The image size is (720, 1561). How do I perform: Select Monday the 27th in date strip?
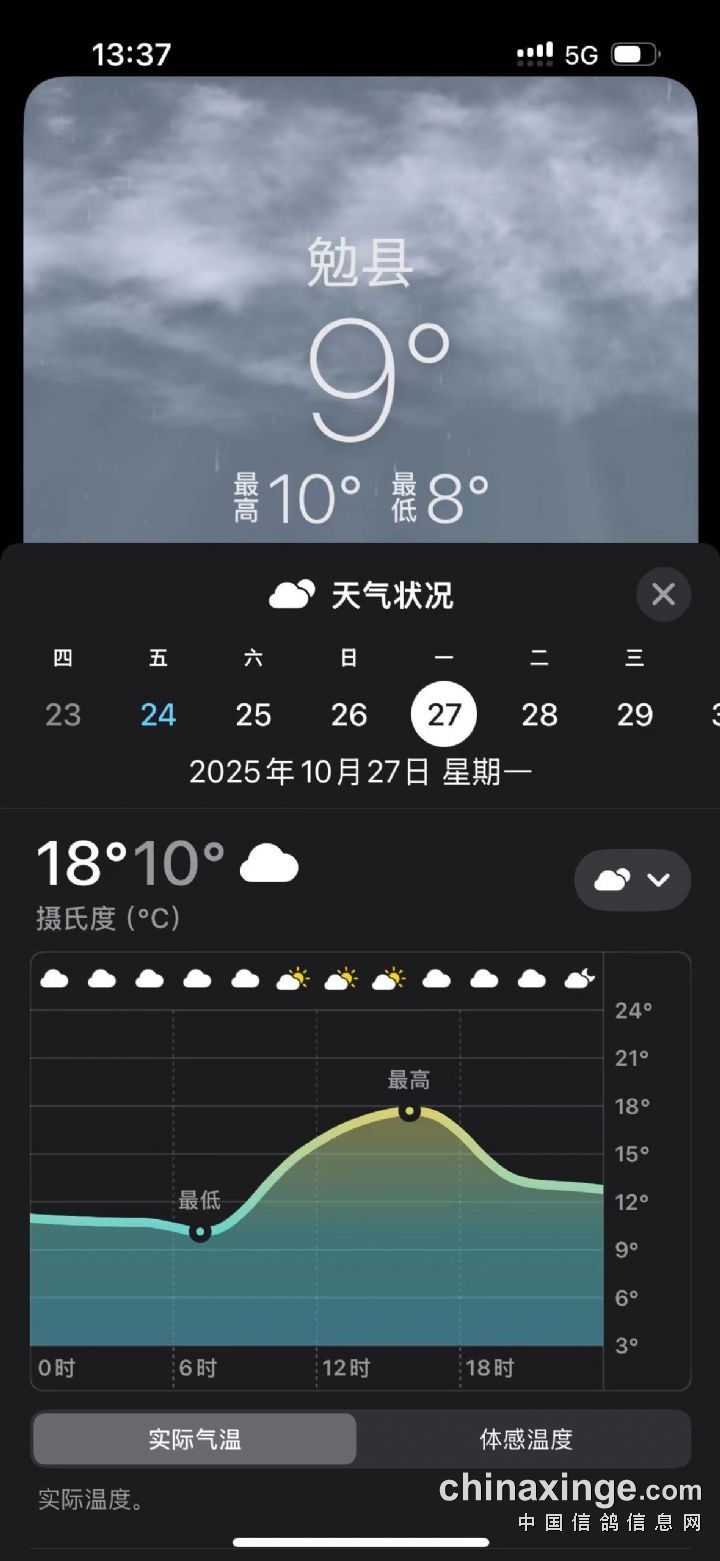tap(444, 714)
